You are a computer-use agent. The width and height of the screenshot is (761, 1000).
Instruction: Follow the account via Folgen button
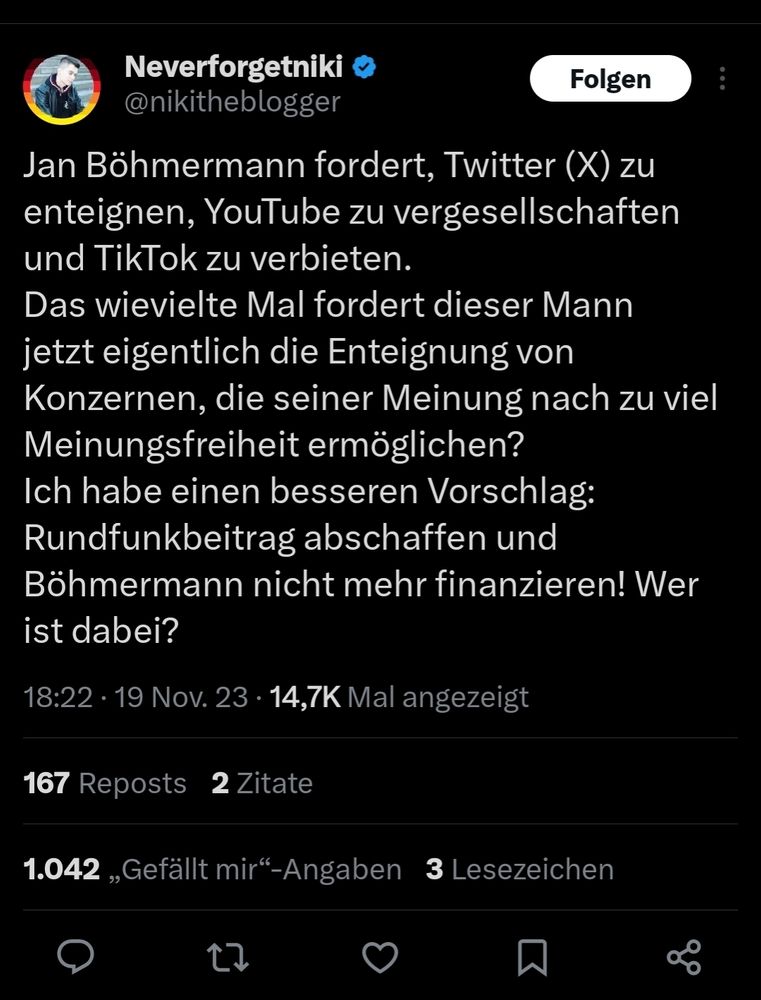point(610,77)
